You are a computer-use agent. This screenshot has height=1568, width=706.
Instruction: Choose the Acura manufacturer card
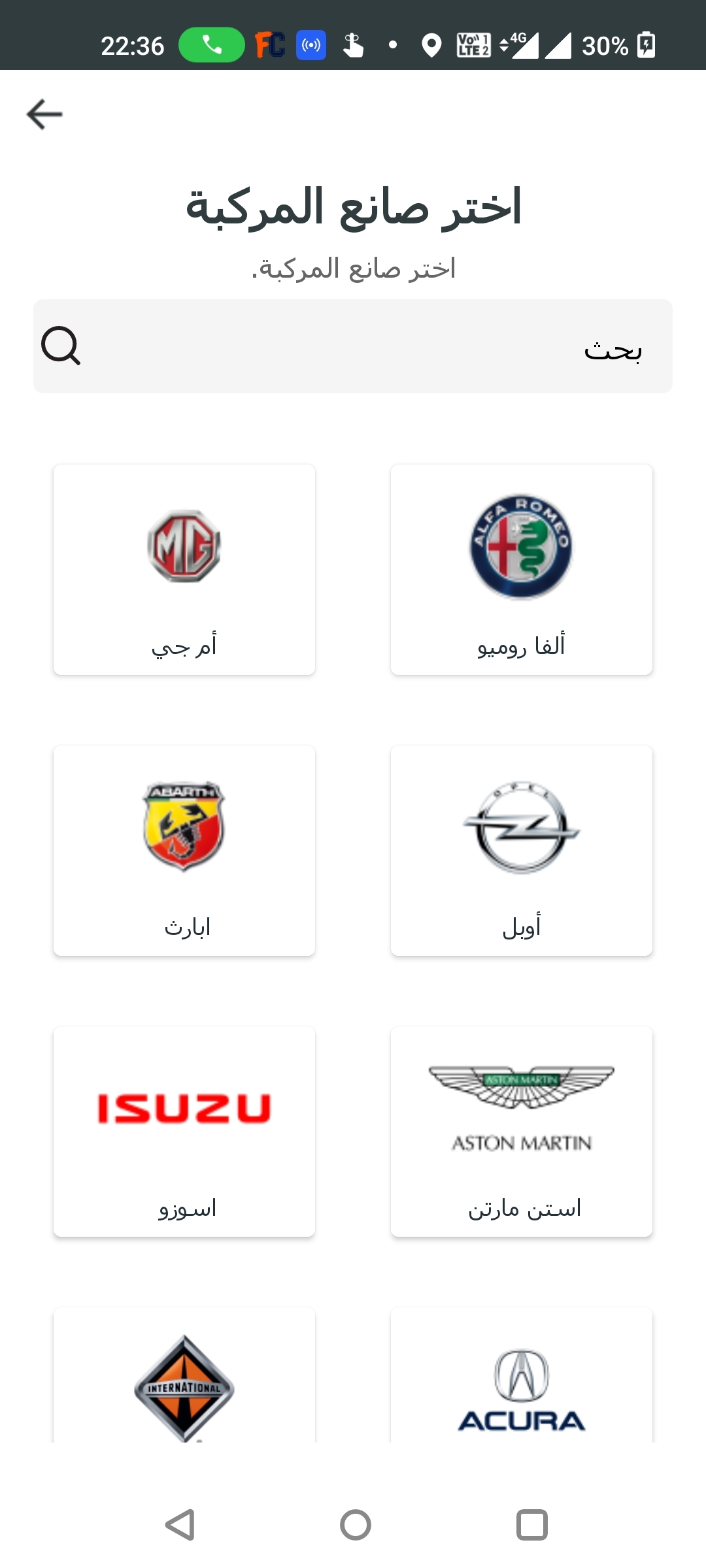point(522,1375)
